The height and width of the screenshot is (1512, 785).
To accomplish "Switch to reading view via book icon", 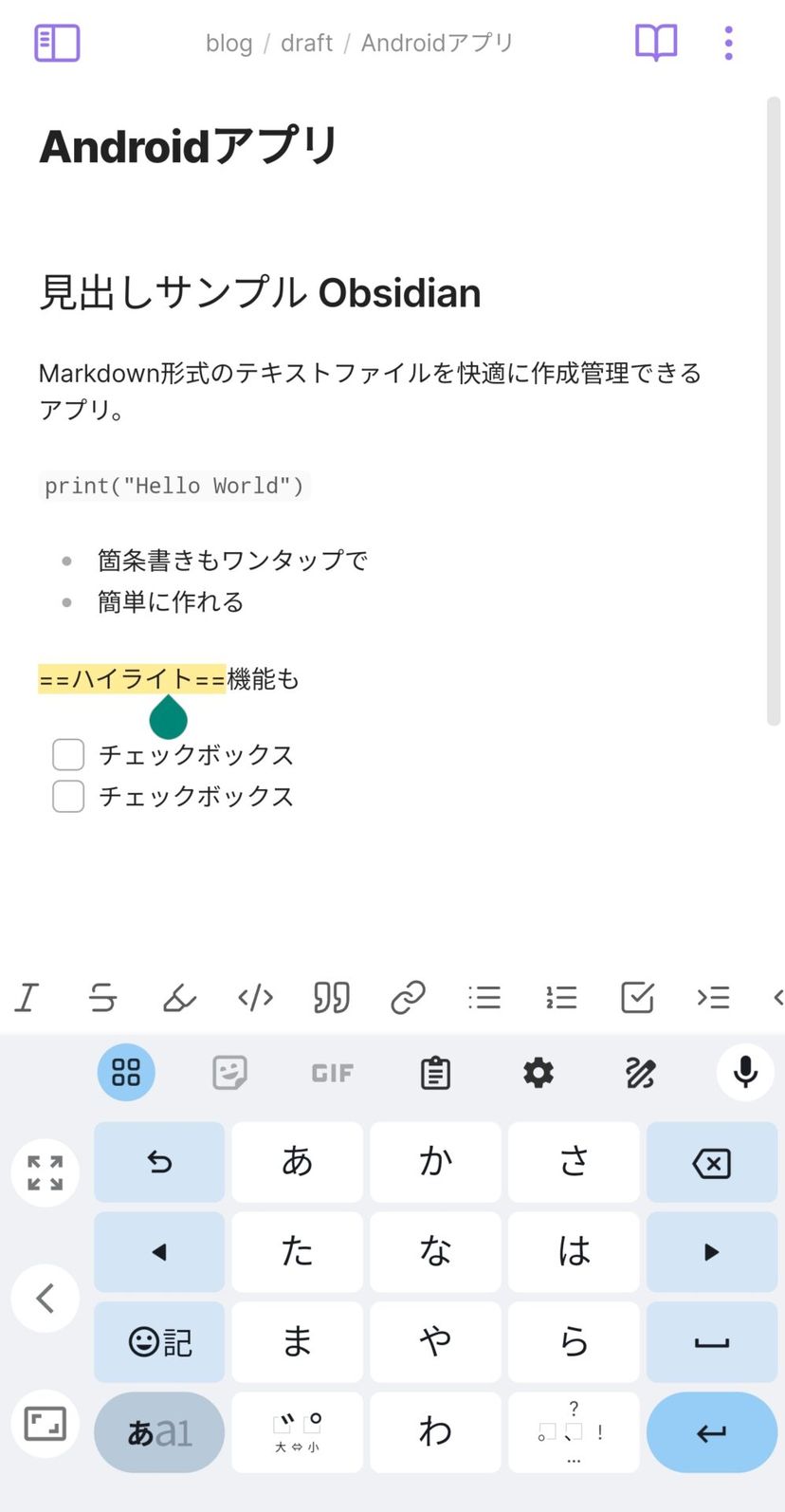I will [x=656, y=43].
